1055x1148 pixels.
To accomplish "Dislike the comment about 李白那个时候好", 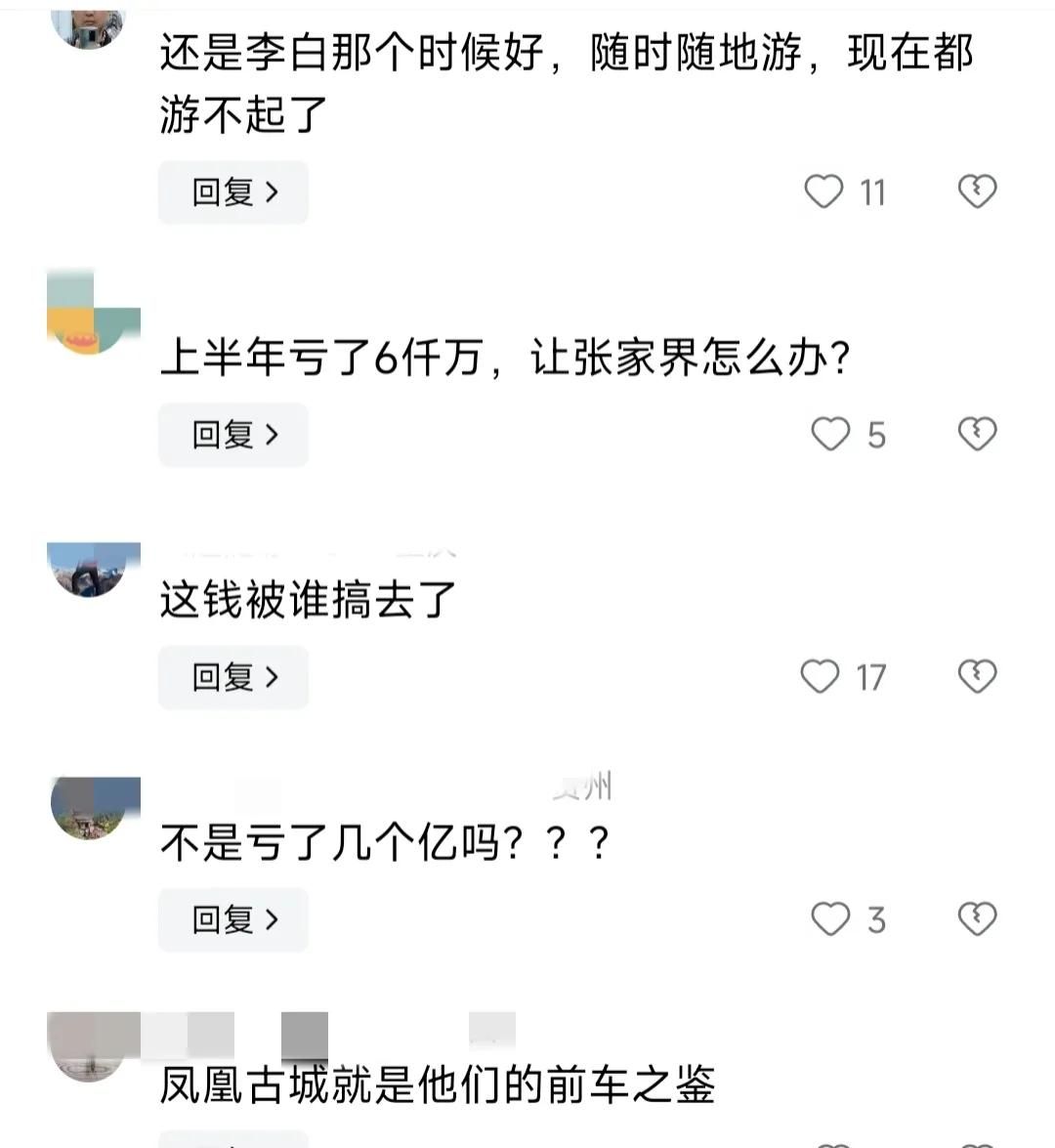I will pyautogui.click(x=976, y=191).
